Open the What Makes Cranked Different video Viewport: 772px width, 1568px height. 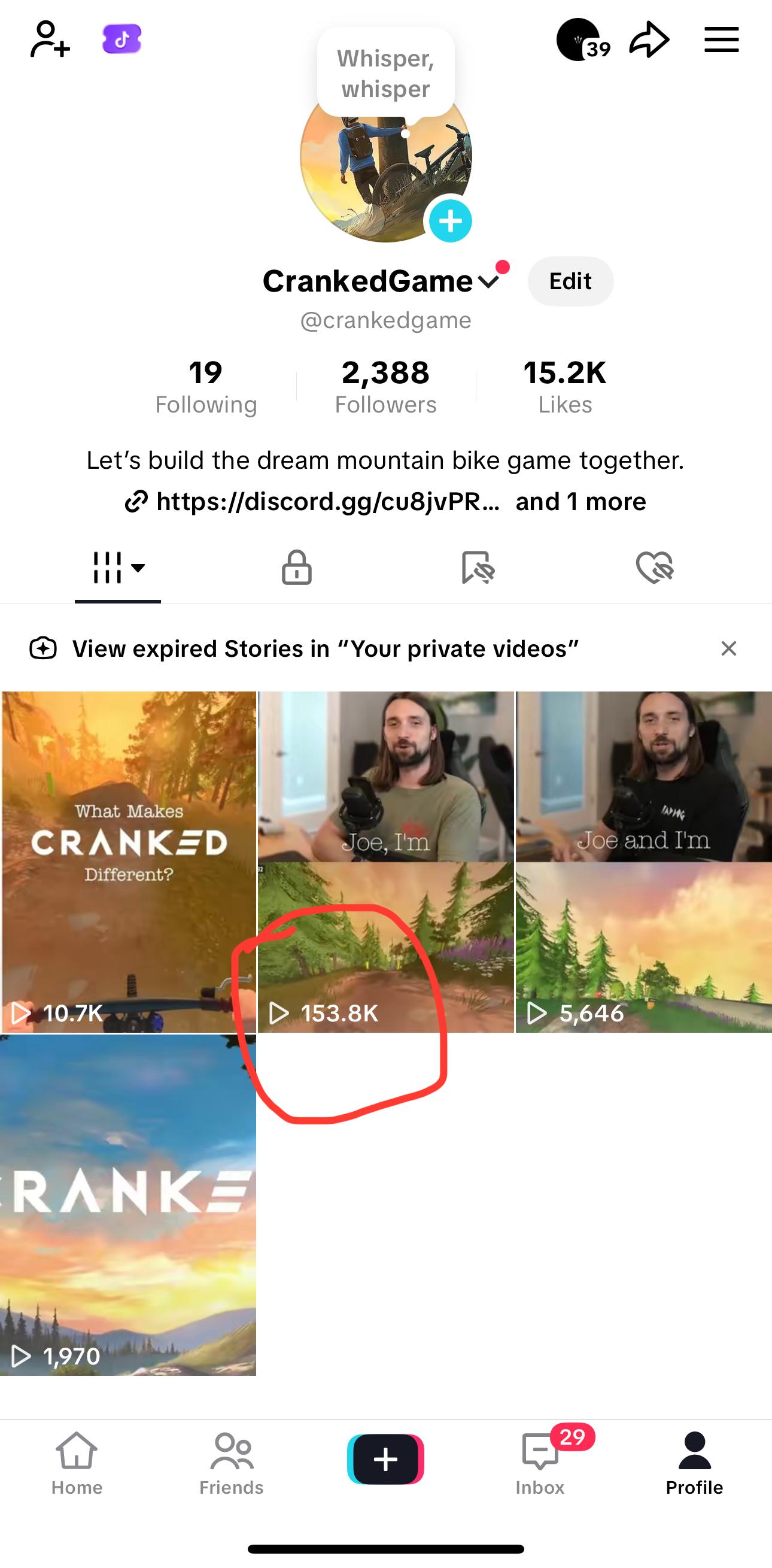click(x=128, y=862)
